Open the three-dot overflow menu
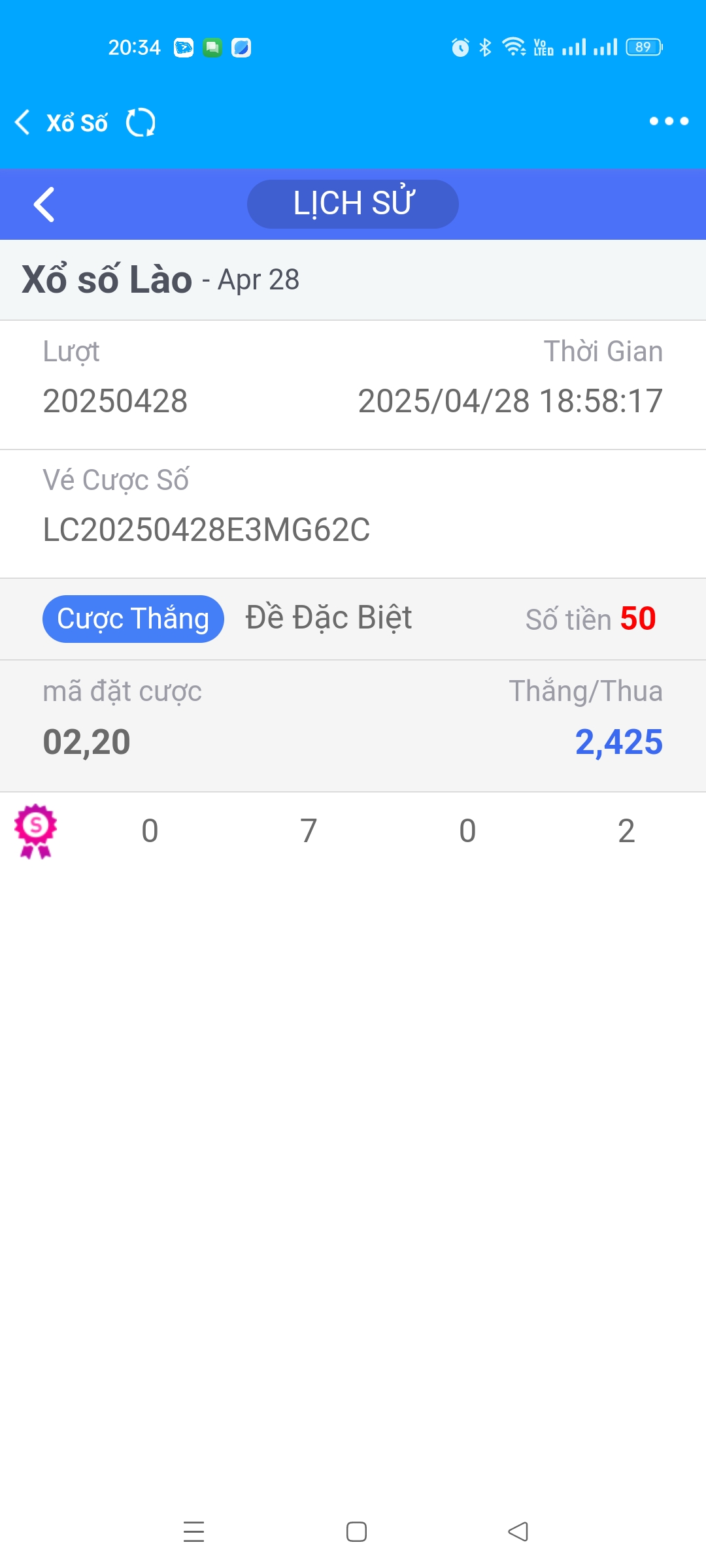Image resolution: width=706 pixels, height=1568 pixels. 669,121
